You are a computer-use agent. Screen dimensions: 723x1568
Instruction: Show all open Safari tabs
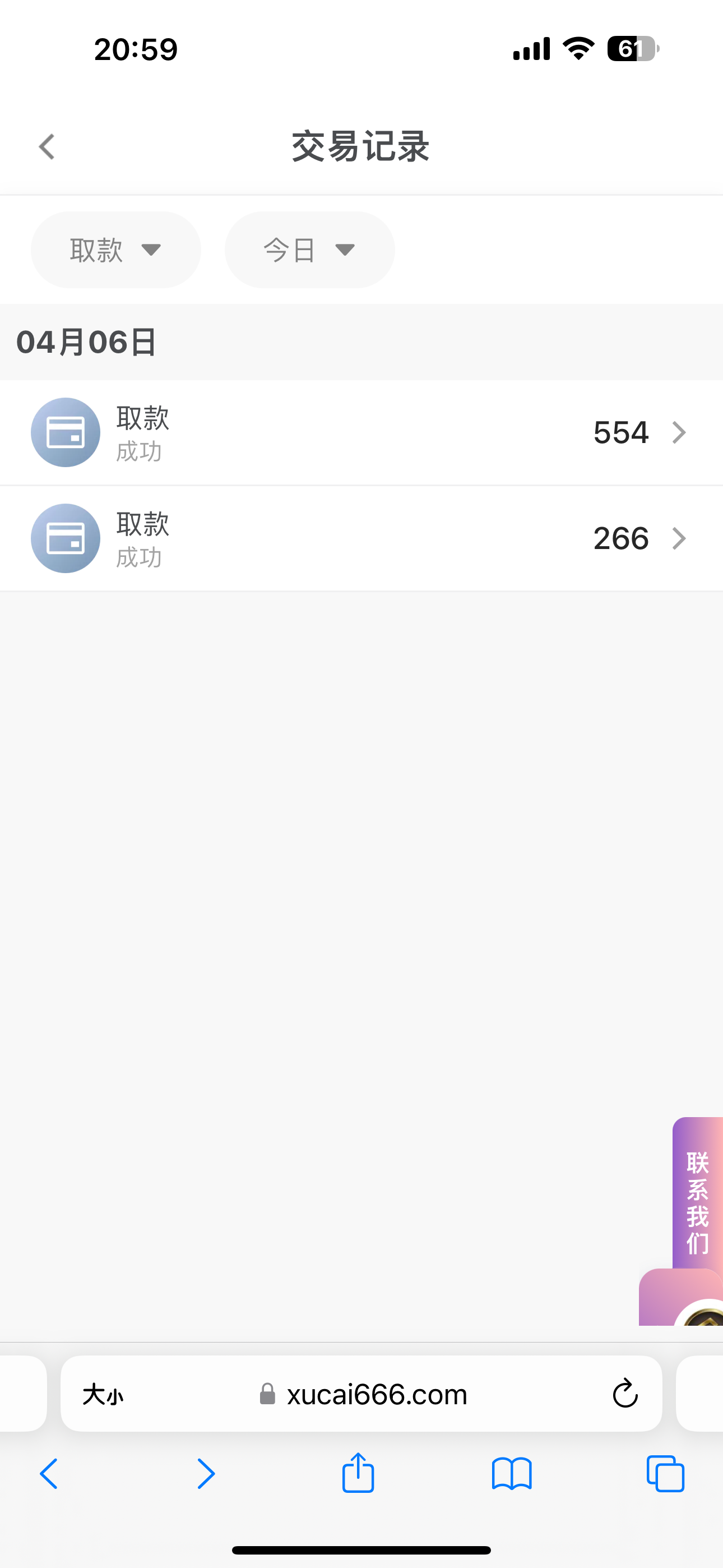[665, 1474]
